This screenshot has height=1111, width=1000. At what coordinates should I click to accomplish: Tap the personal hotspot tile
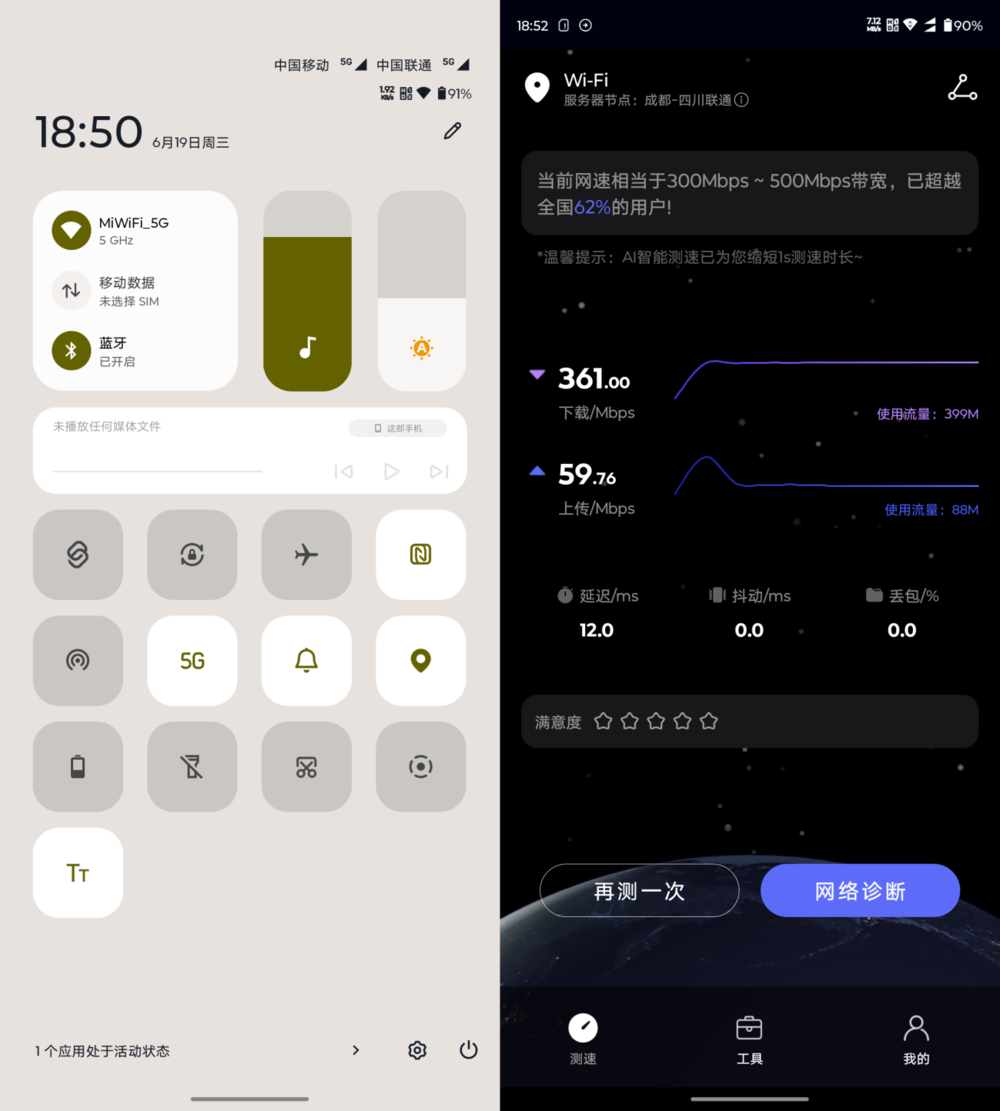coord(77,660)
